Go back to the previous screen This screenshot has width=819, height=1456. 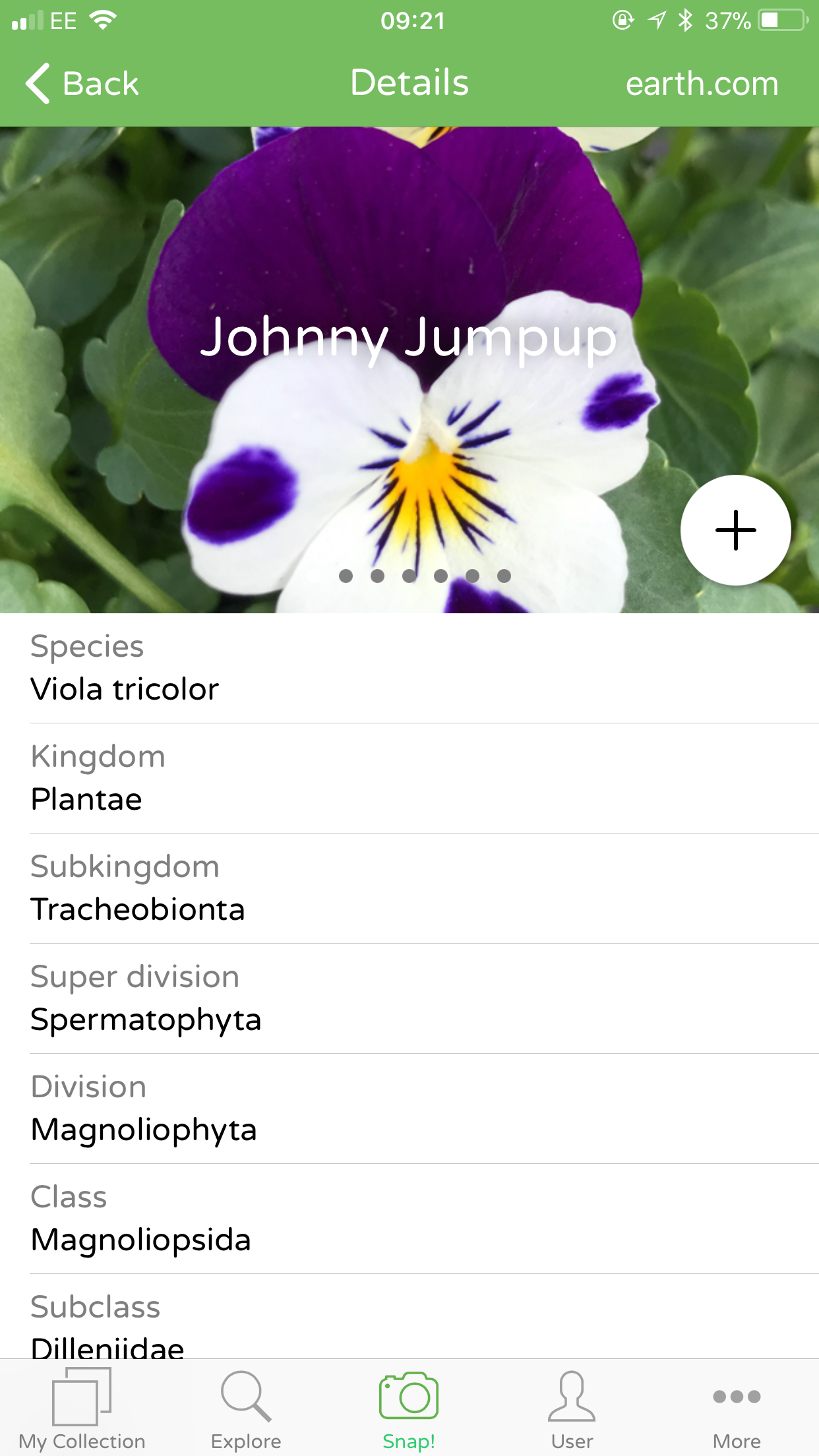coord(82,84)
